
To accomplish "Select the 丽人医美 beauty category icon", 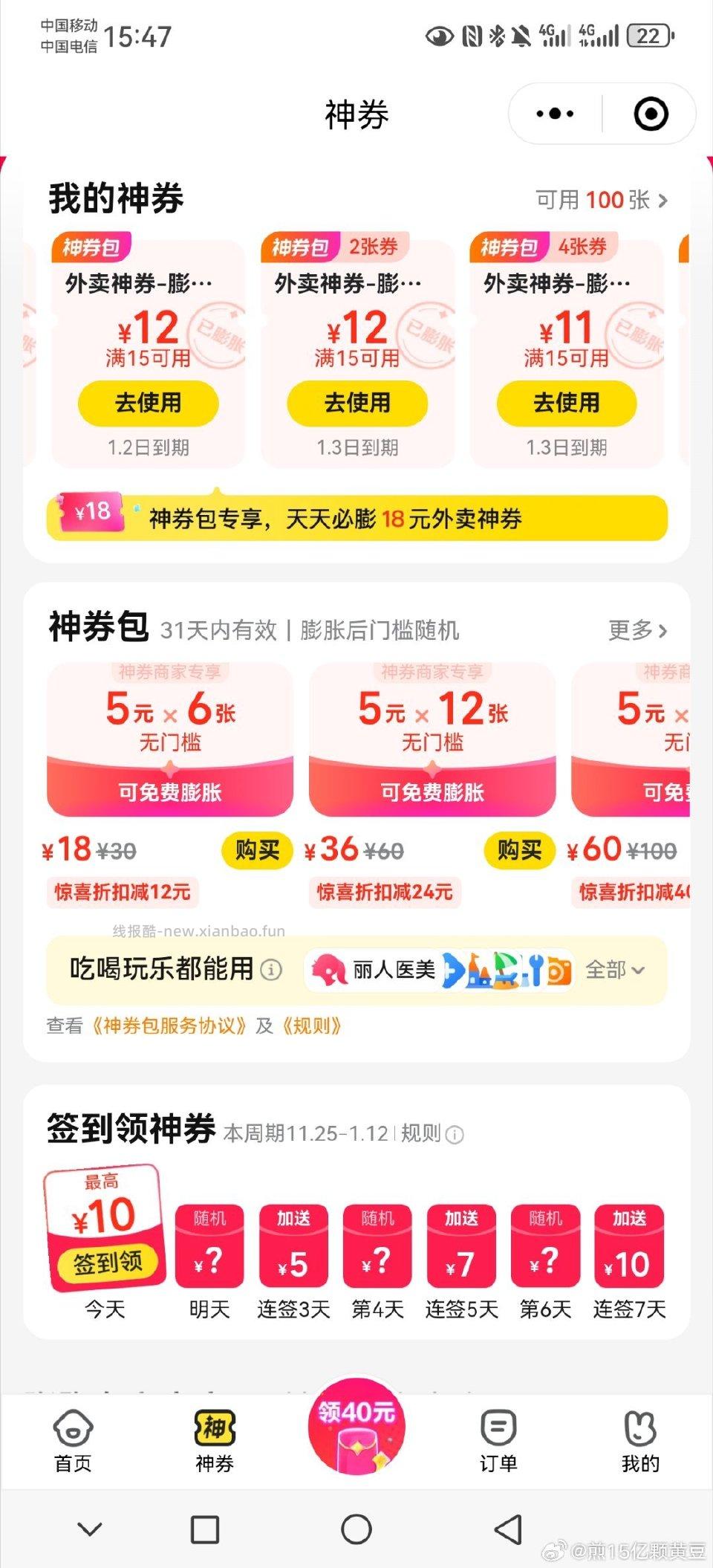I will pos(328,968).
